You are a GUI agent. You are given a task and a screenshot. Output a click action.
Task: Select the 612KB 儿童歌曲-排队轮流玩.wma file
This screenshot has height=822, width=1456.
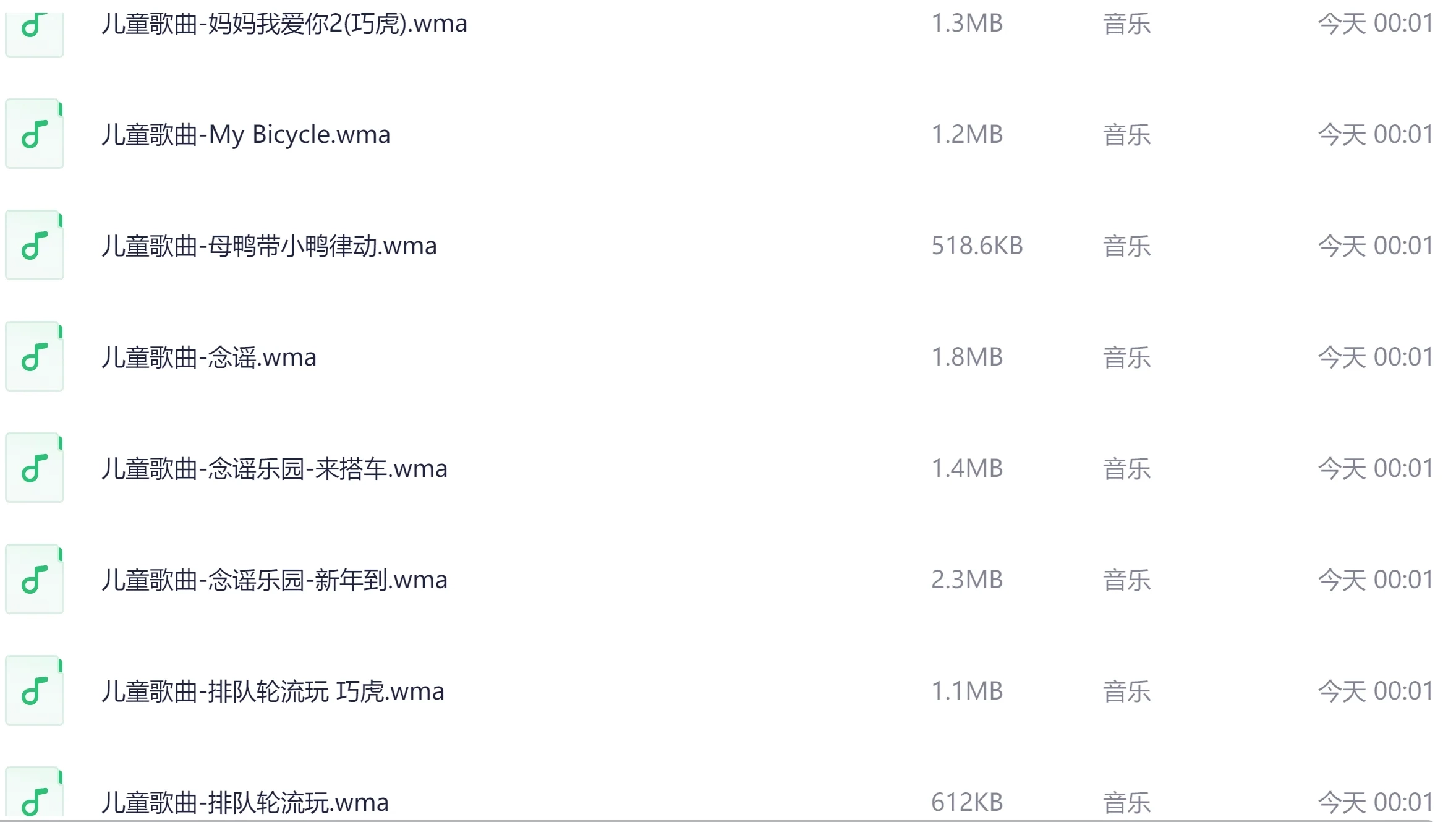pyautogui.click(x=245, y=802)
